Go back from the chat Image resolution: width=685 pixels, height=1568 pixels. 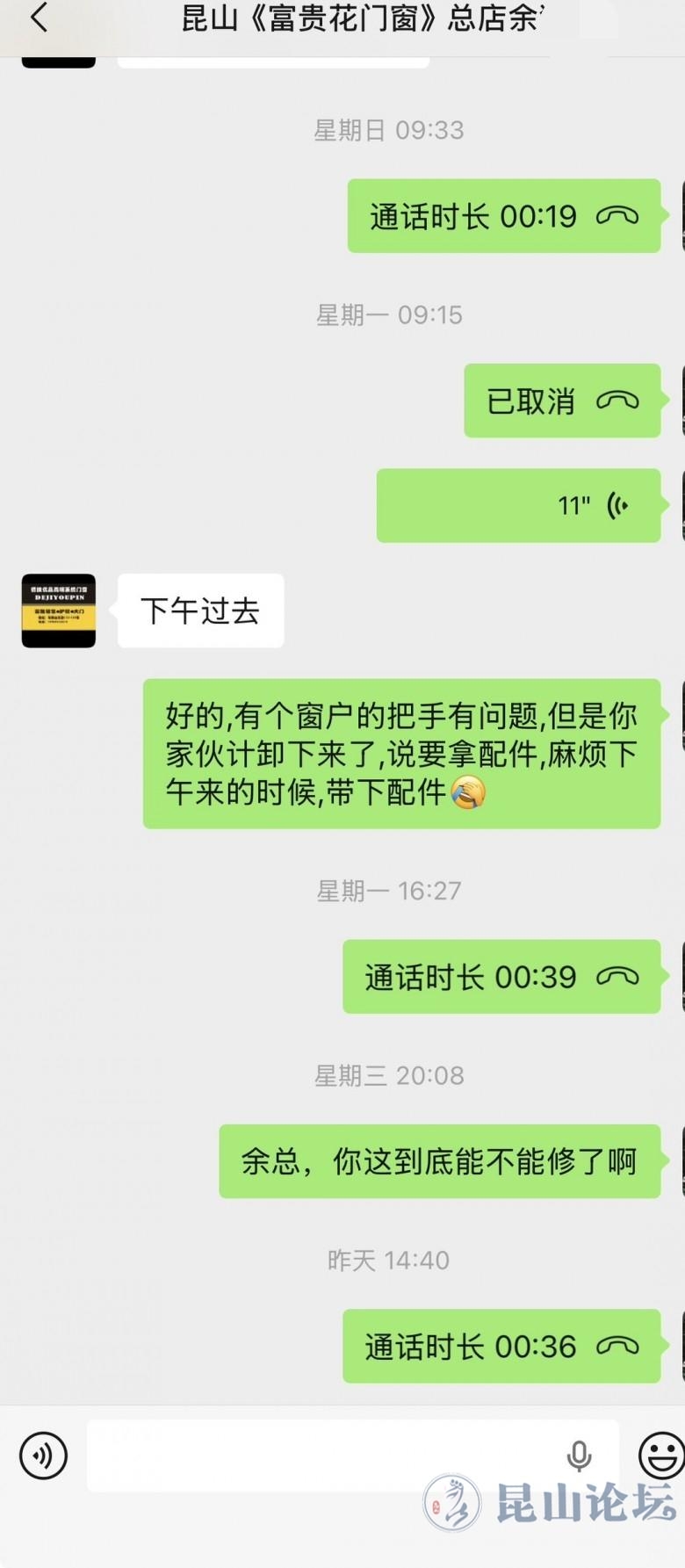[39, 18]
